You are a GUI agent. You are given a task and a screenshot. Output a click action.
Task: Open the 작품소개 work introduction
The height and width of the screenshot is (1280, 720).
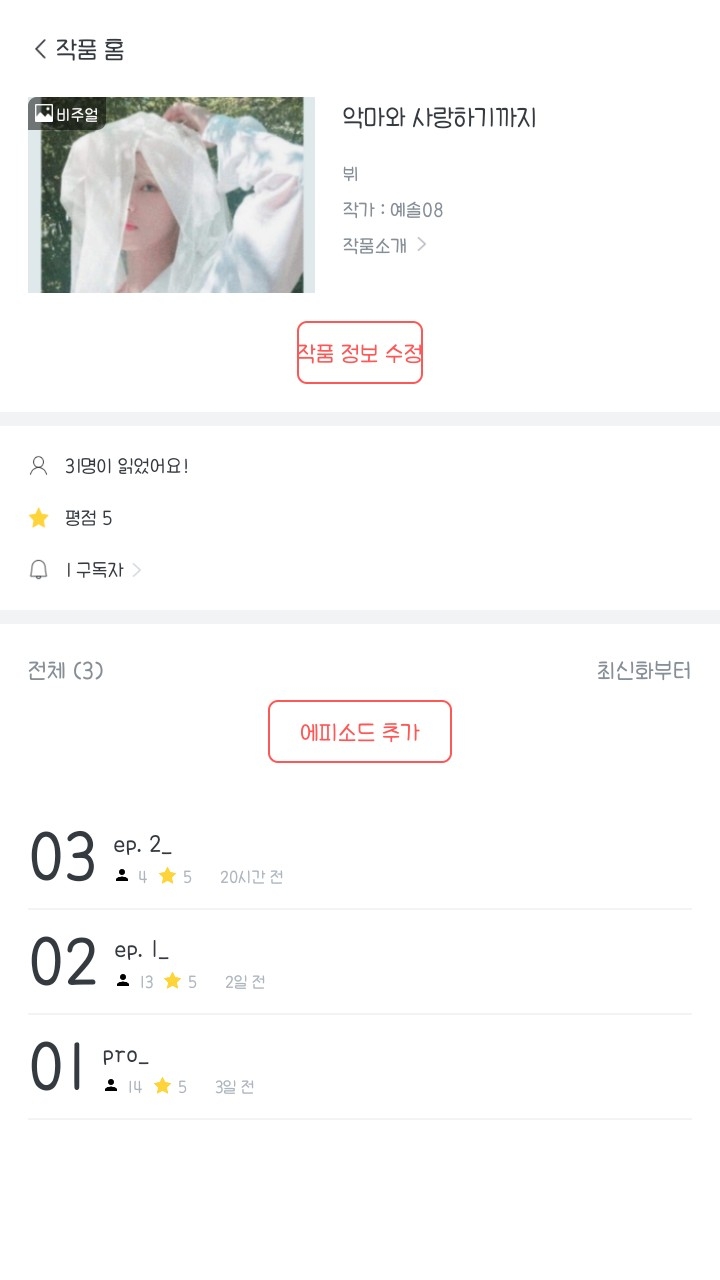pyautogui.click(x=384, y=245)
